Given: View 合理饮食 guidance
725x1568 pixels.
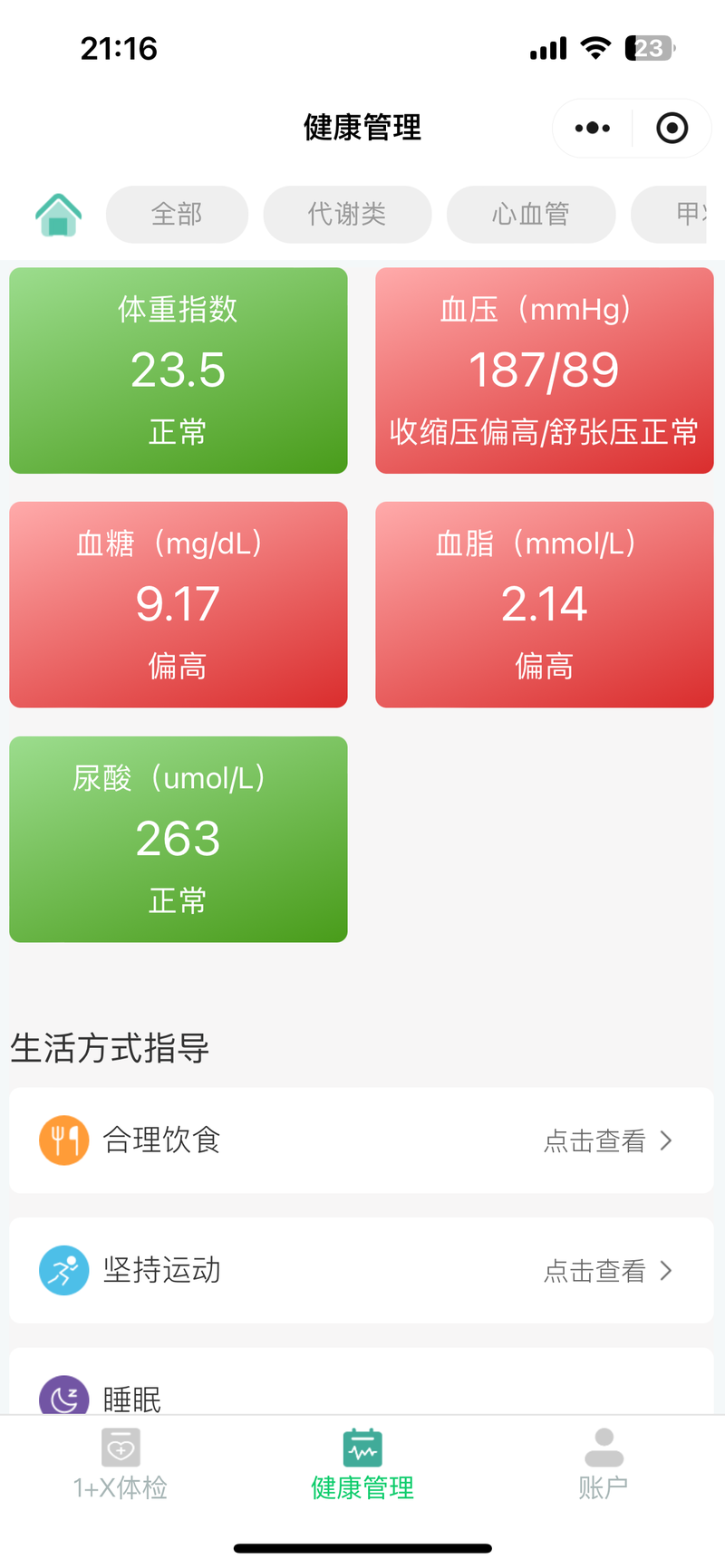Looking at the screenshot, I should [362, 1140].
